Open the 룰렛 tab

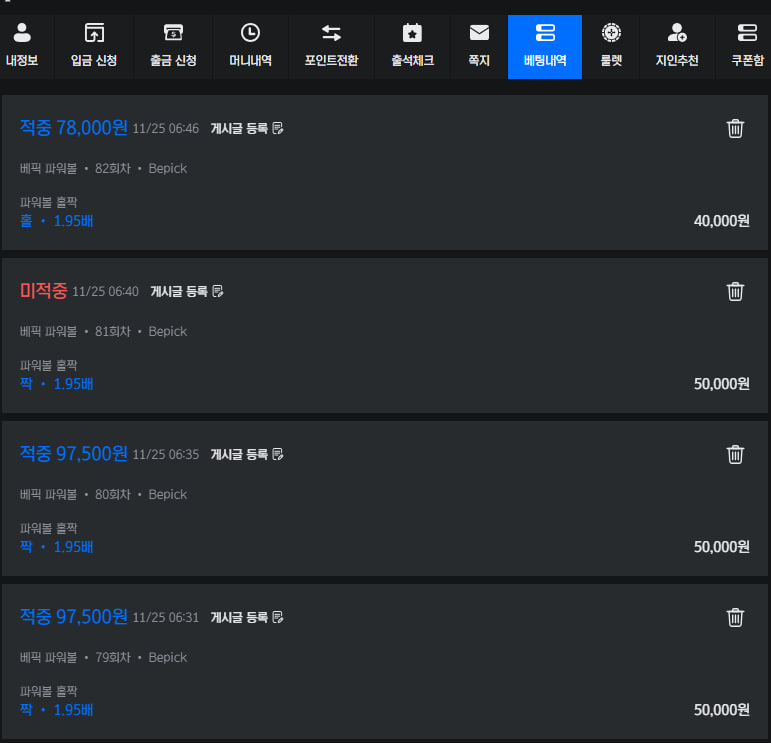611,46
